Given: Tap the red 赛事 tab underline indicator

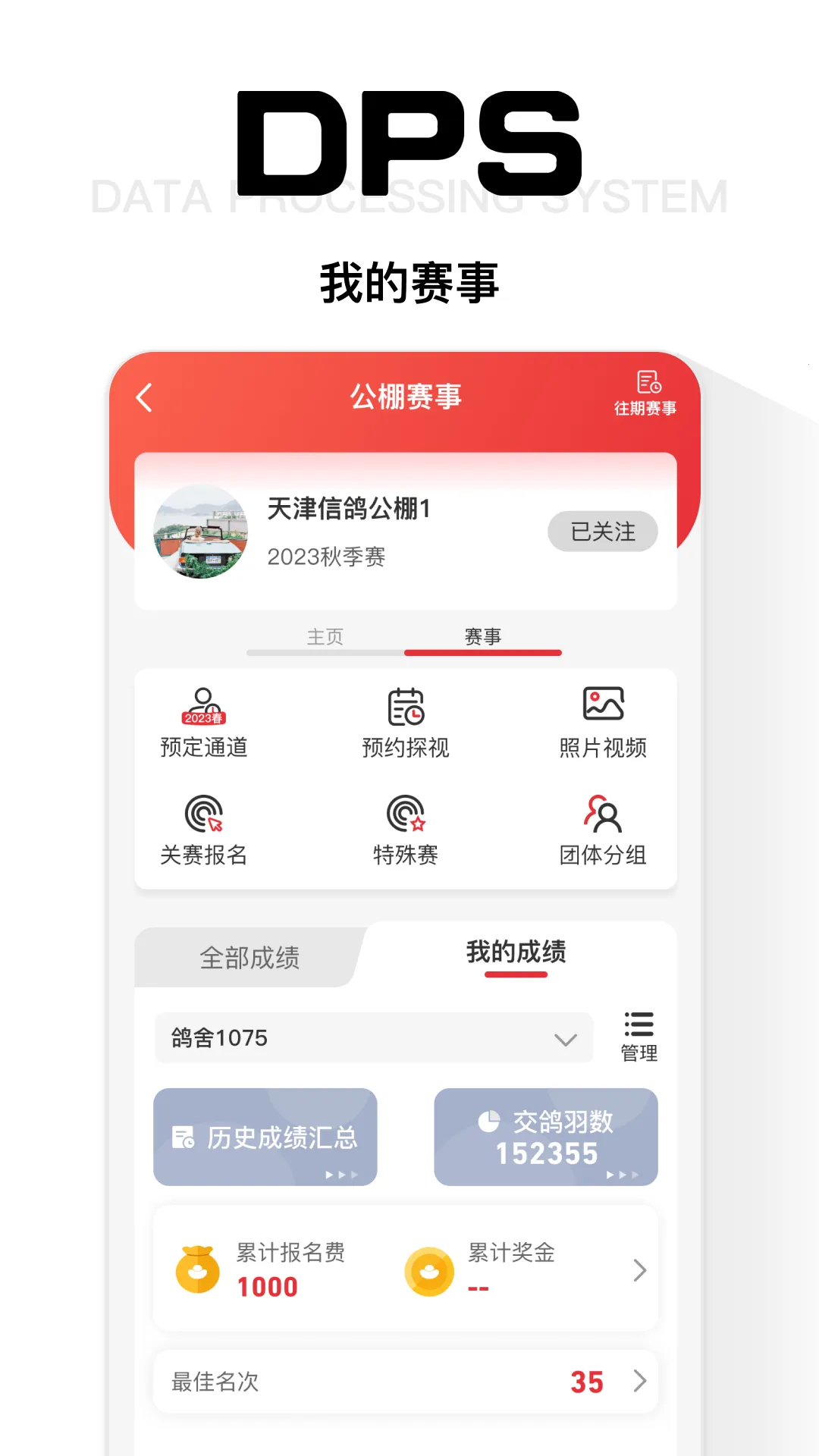Looking at the screenshot, I should [484, 652].
